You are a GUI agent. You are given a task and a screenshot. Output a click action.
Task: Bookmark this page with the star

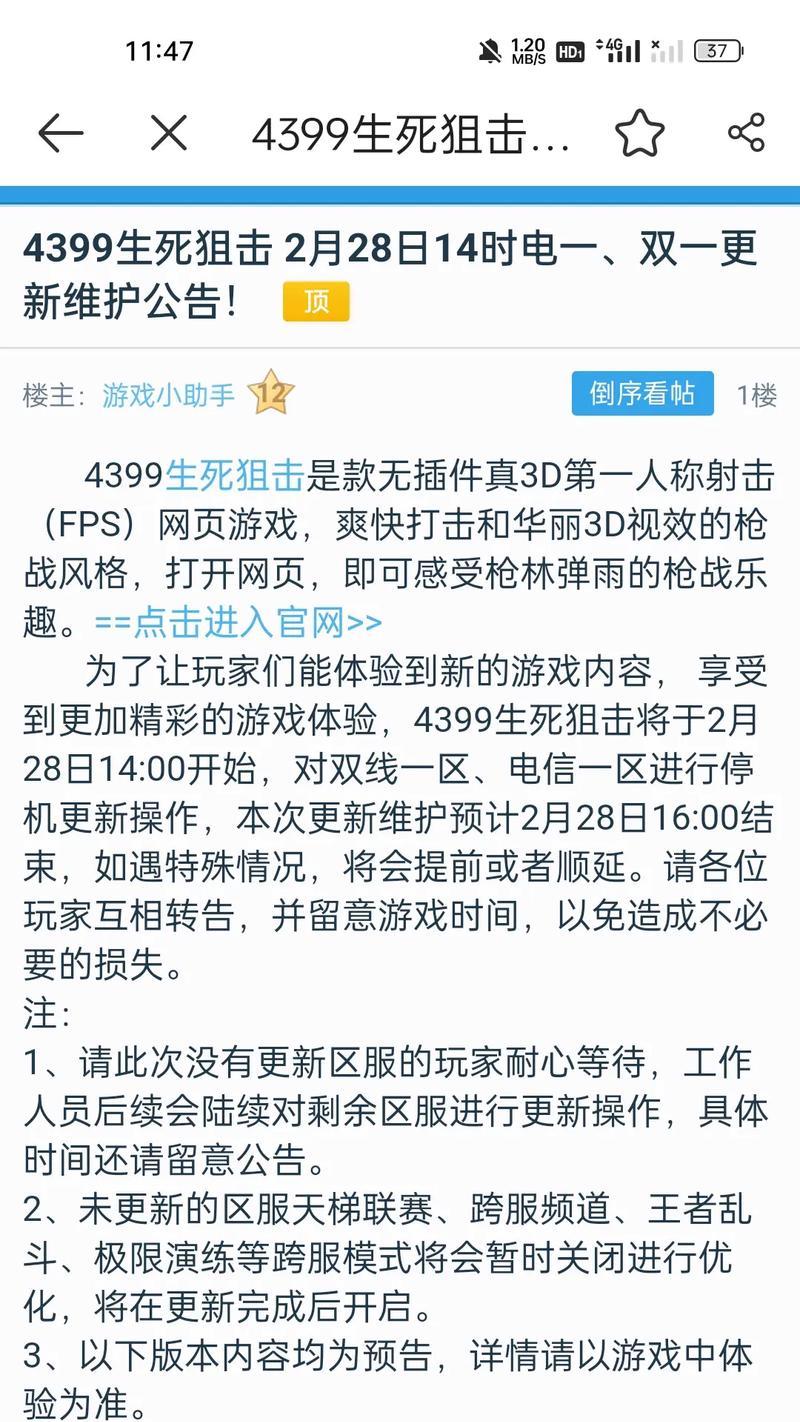(639, 133)
